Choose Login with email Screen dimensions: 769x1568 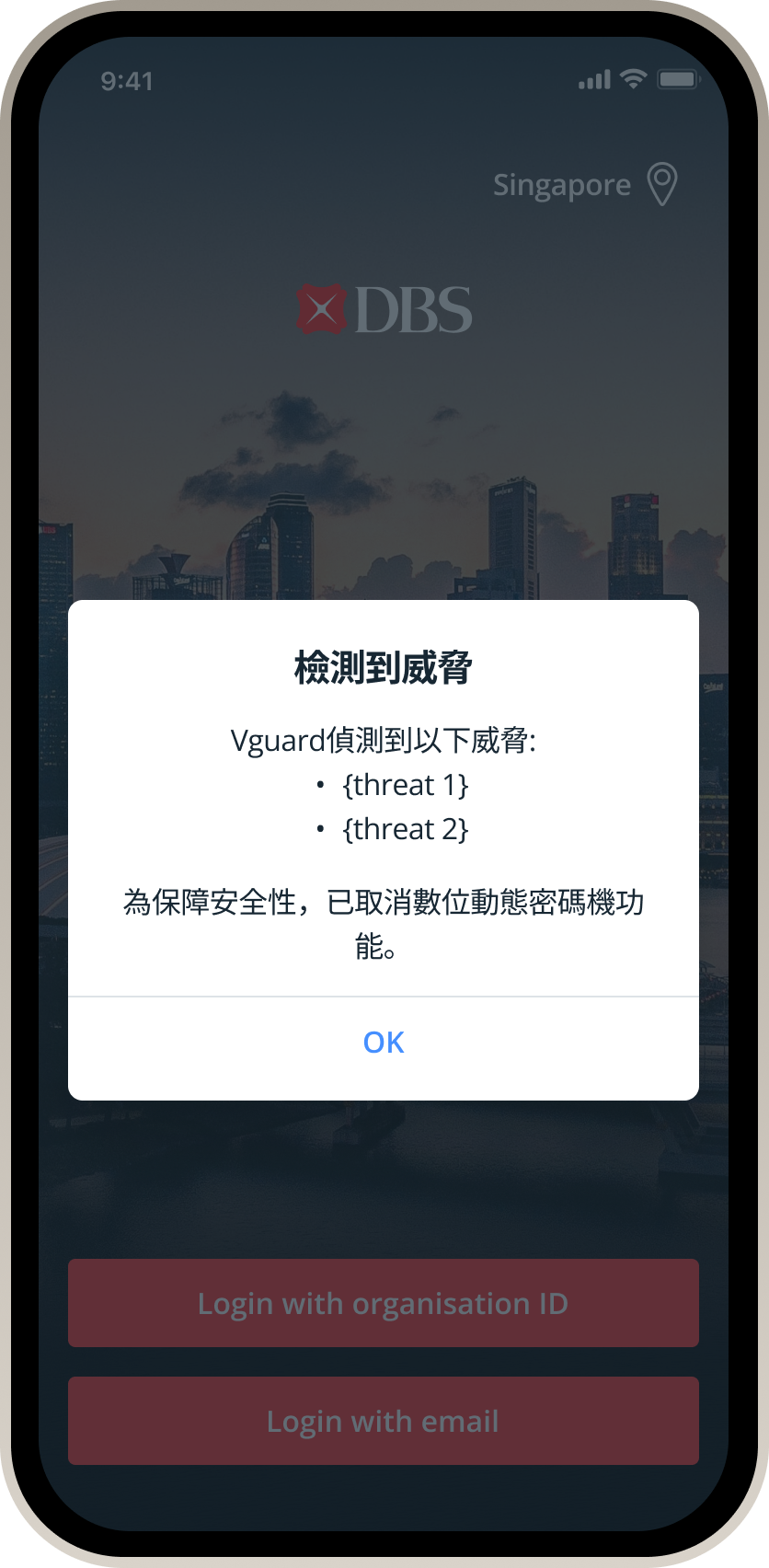click(384, 1421)
